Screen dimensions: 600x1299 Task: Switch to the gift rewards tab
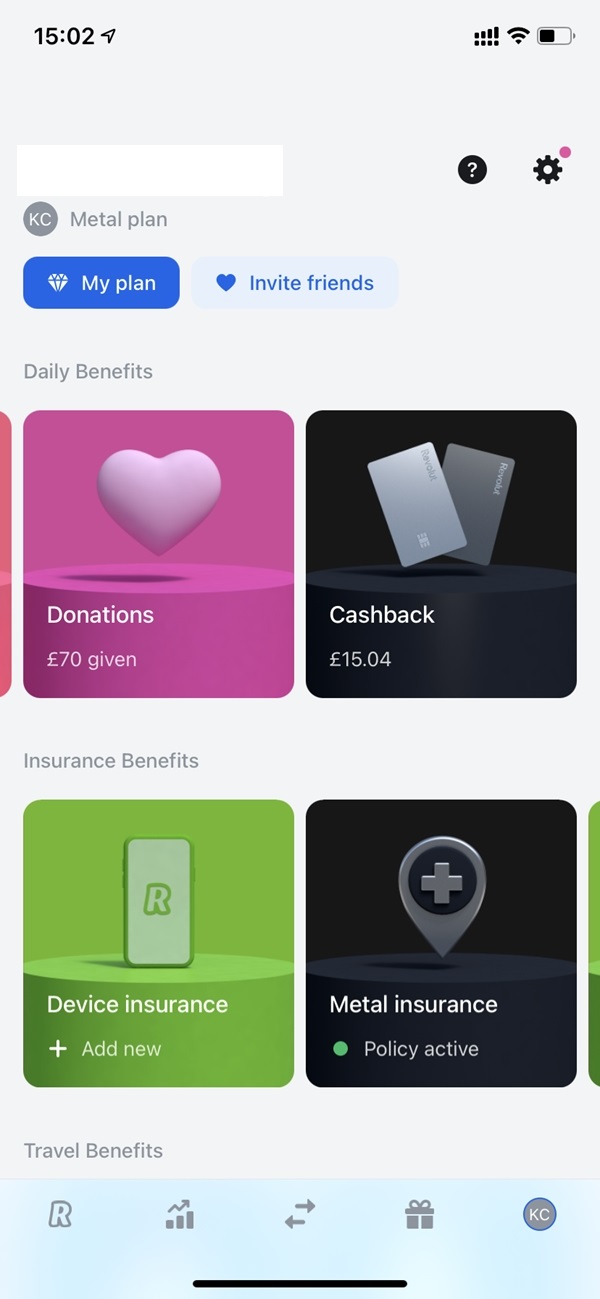click(419, 1214)
